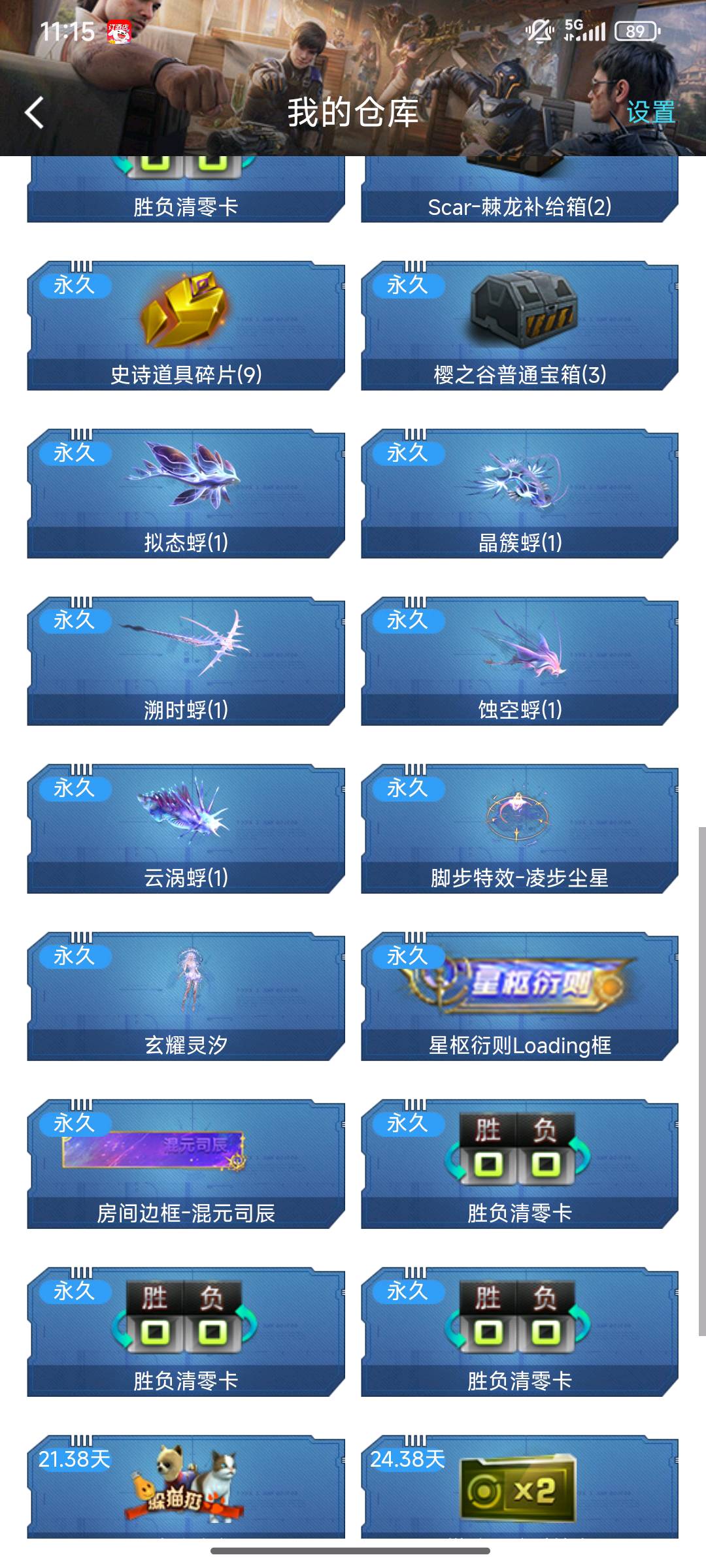Tap the 晶簇蜉 item card

click(520, 493)
